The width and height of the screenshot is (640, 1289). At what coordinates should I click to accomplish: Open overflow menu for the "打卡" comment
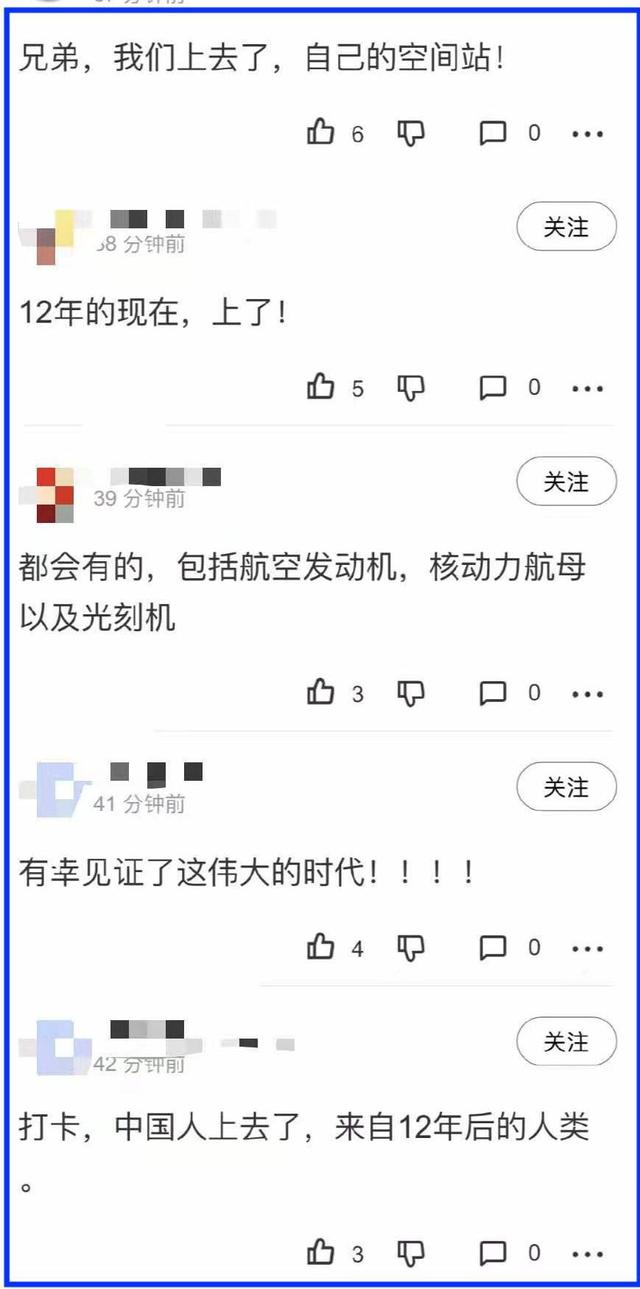[587, 1253]
